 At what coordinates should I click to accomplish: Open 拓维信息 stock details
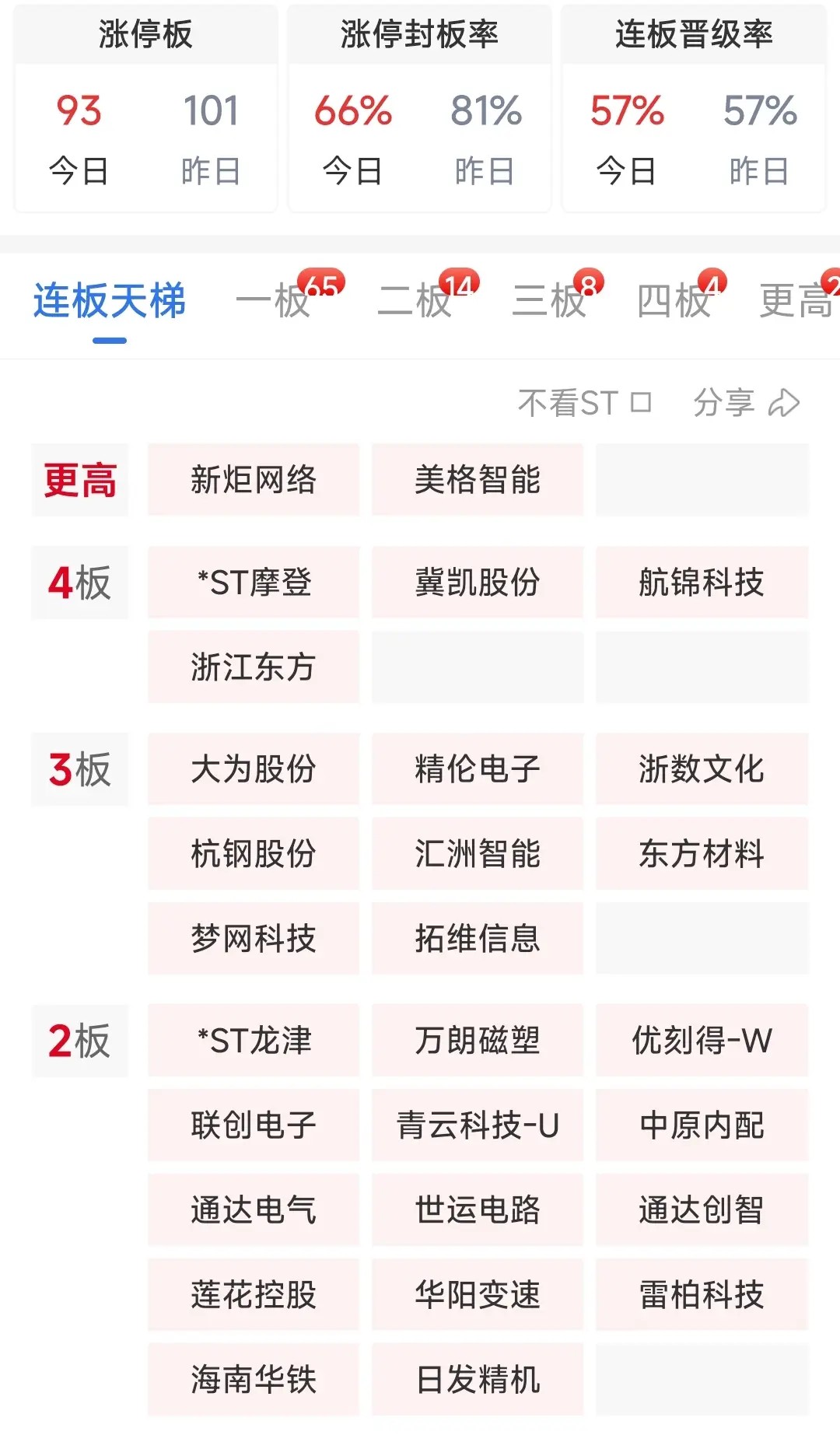(478, 939)
